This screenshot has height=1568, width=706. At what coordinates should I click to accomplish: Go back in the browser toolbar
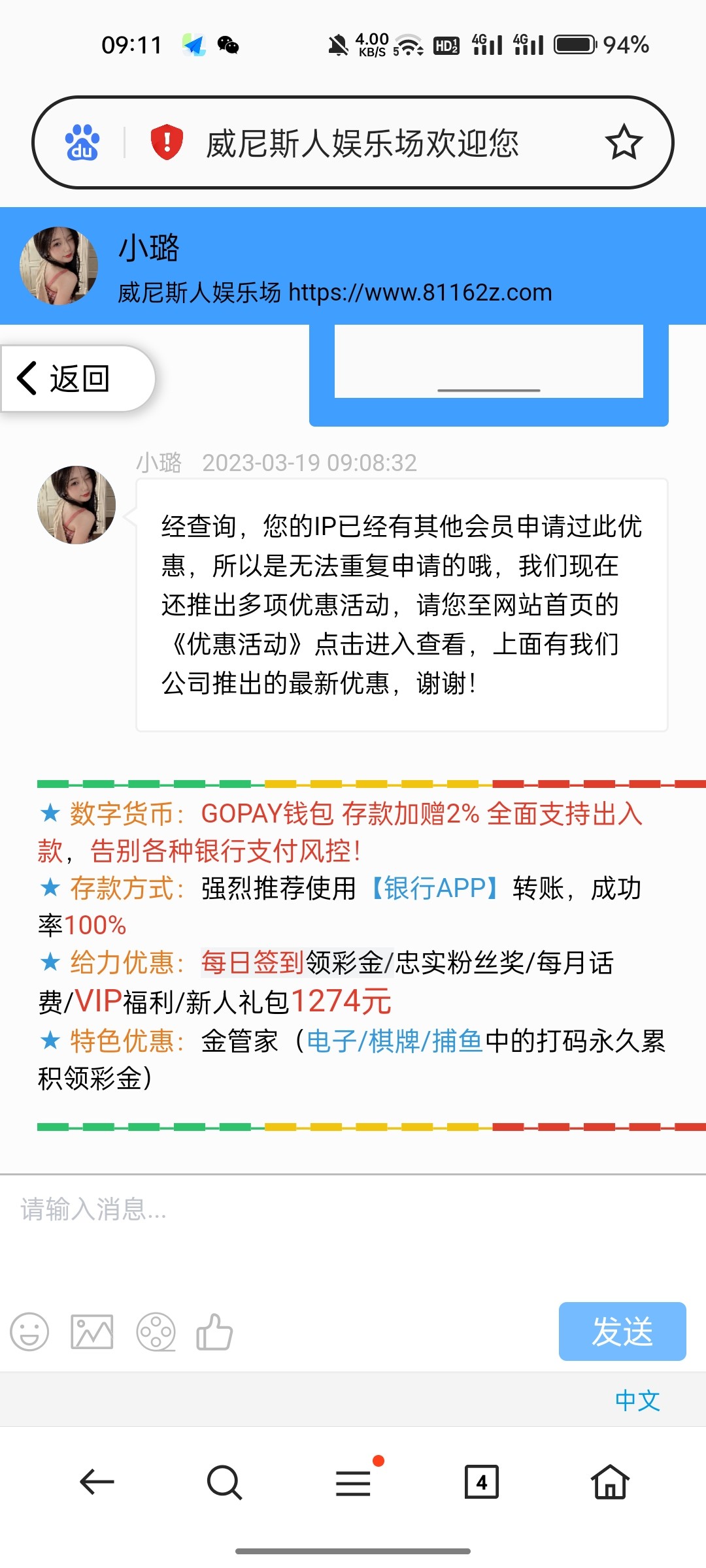tap(97, 1482)
